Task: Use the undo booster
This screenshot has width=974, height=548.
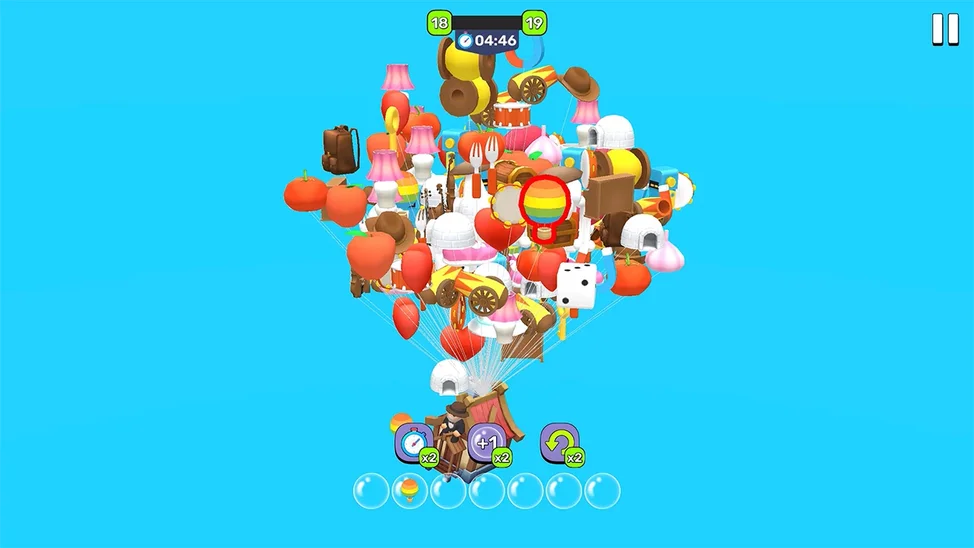Action: (559, 442)
